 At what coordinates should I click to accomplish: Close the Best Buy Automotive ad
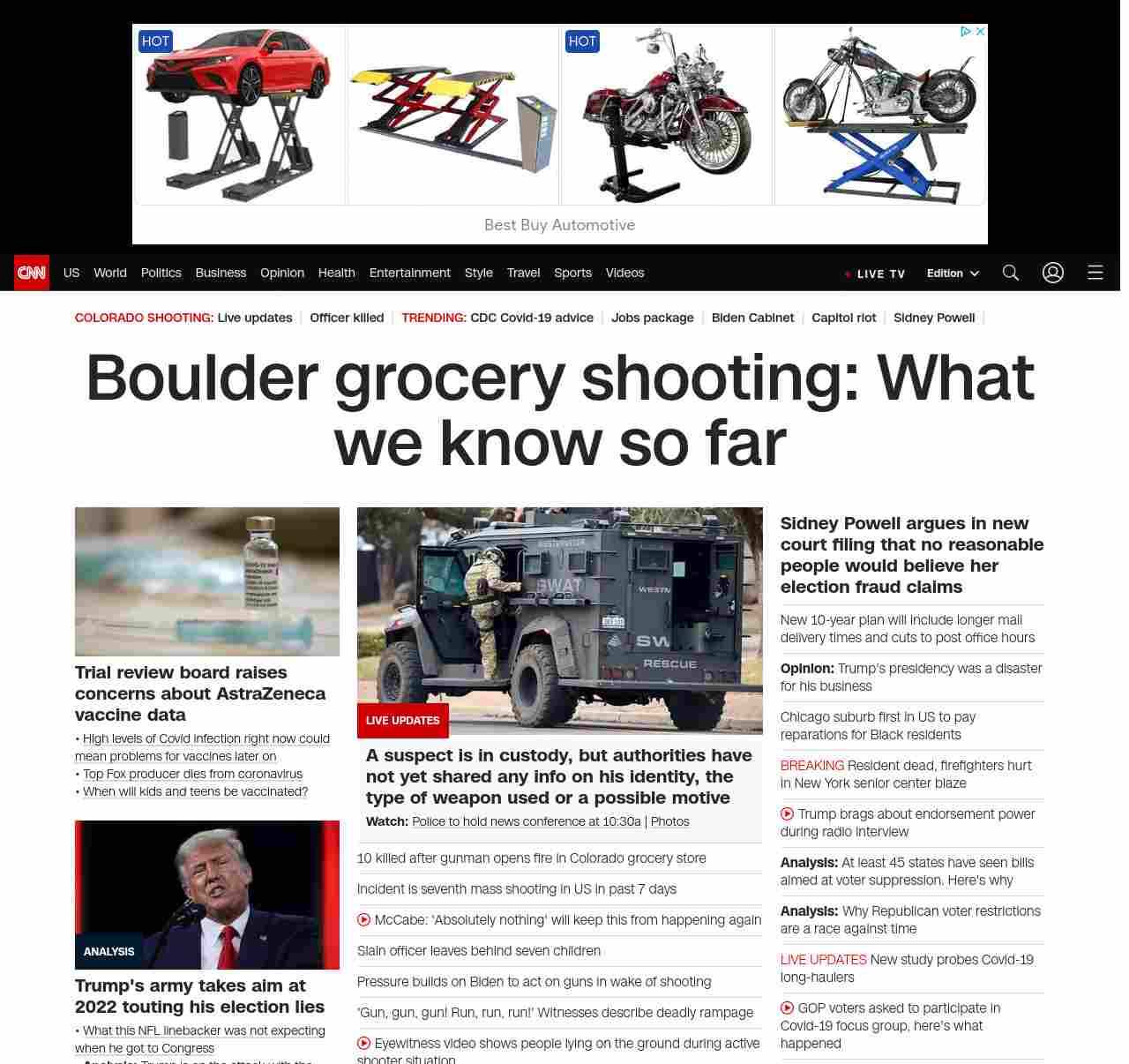tap(979, 31)
